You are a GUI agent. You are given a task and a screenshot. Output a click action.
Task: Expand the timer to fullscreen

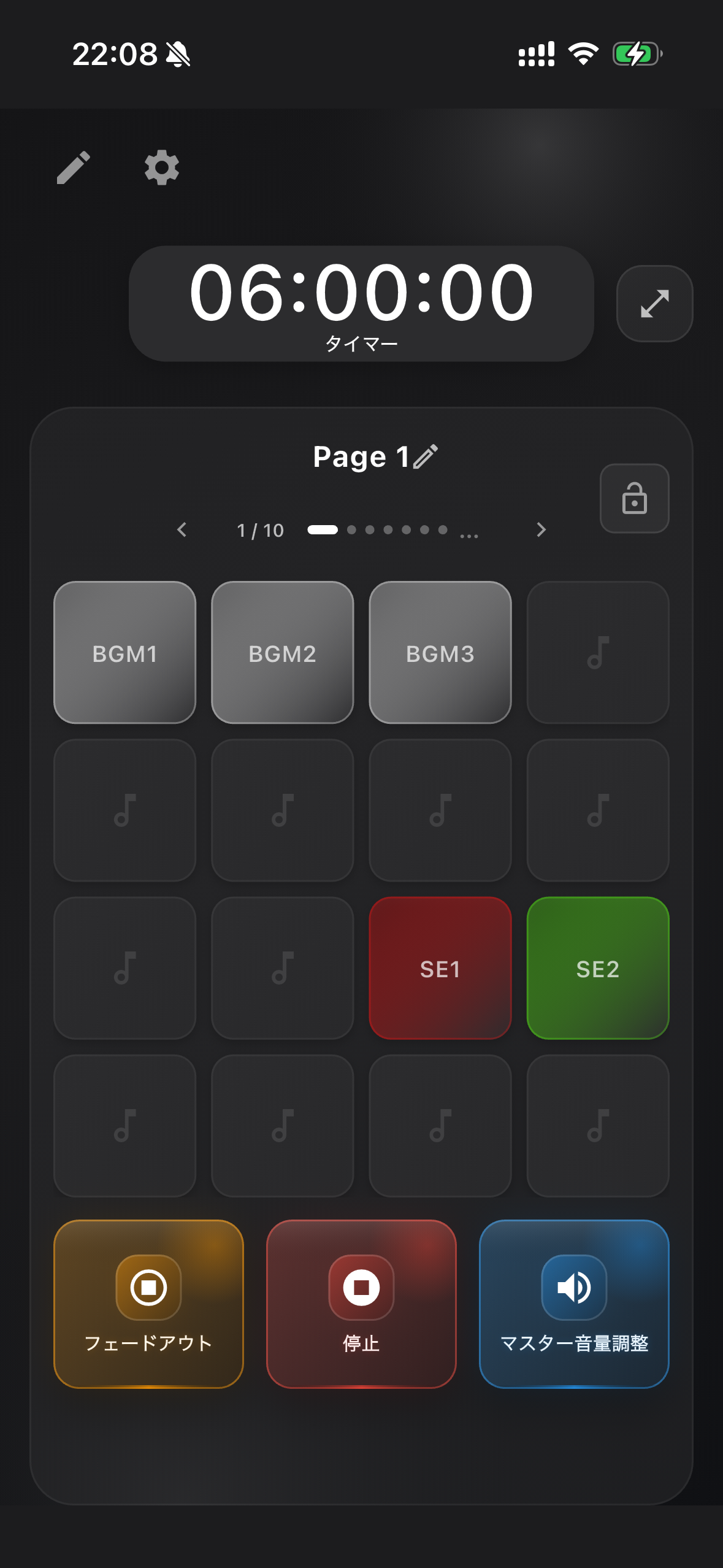[x=653, y=304]
